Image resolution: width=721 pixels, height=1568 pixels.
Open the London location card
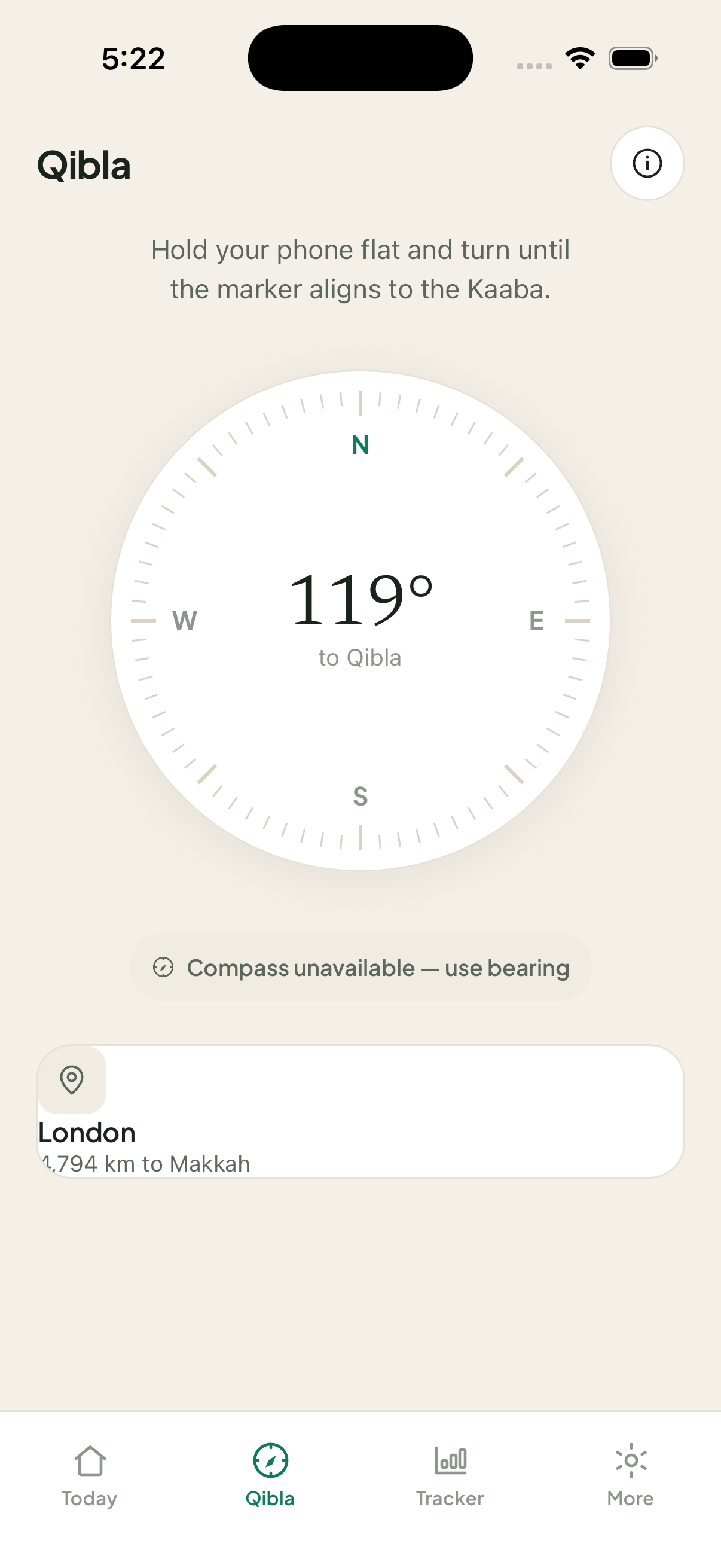[x=360, y=1112]
